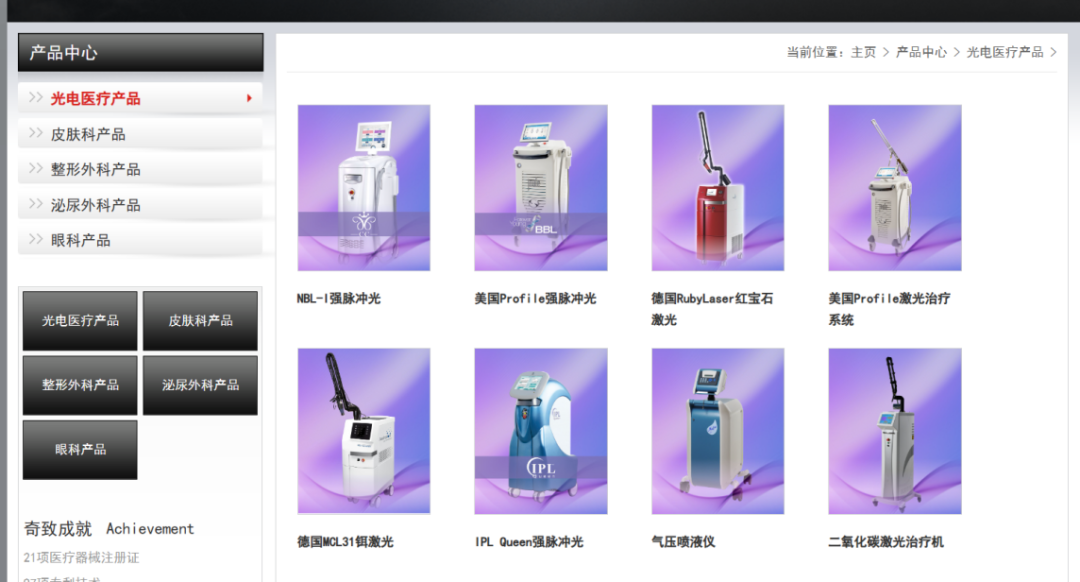Open the 光电医疗产品 sidebar category
The image size is (1080, 582).
(x=96, y=98)
